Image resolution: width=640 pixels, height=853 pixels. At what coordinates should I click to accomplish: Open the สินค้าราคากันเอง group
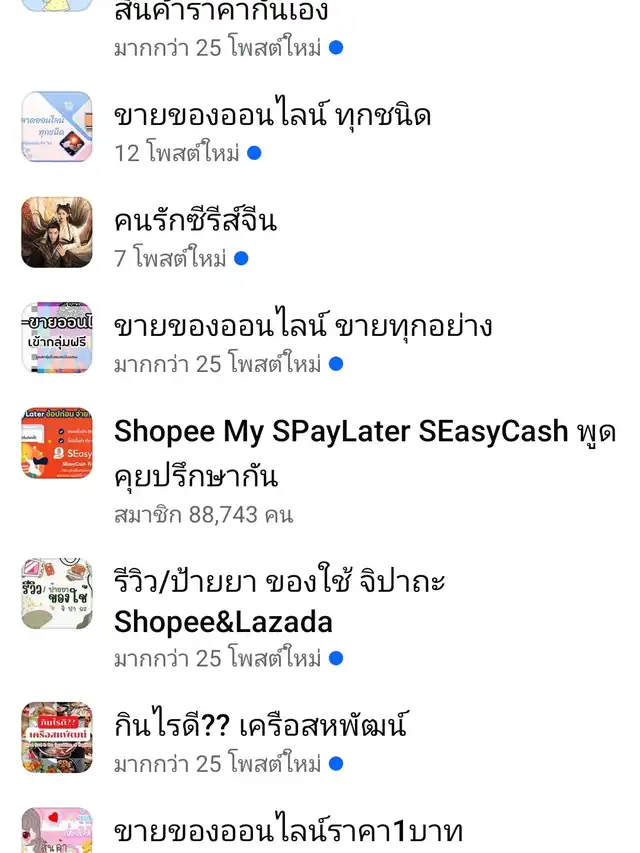pyautogui.click(x=220, y=14)
